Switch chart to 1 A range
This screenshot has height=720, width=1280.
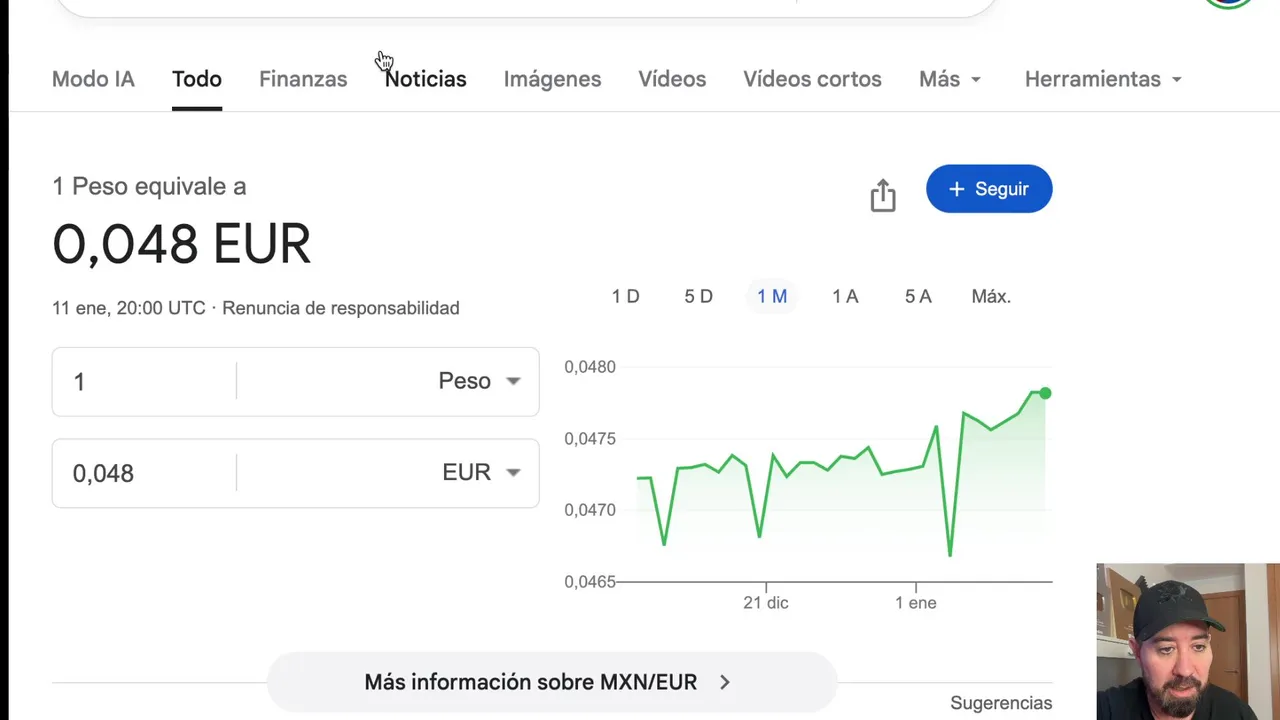845,296
